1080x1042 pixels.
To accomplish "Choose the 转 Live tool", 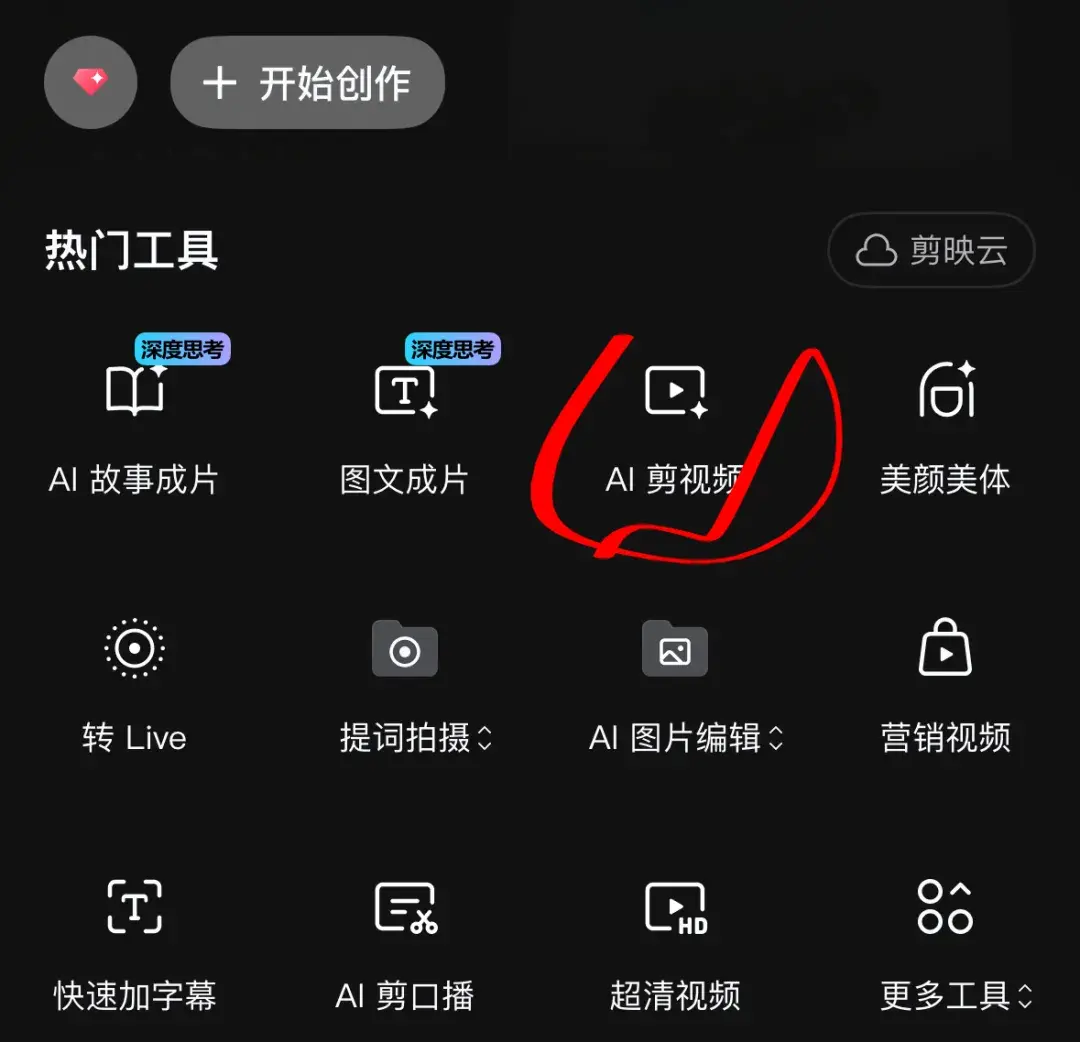I will 134,680.
